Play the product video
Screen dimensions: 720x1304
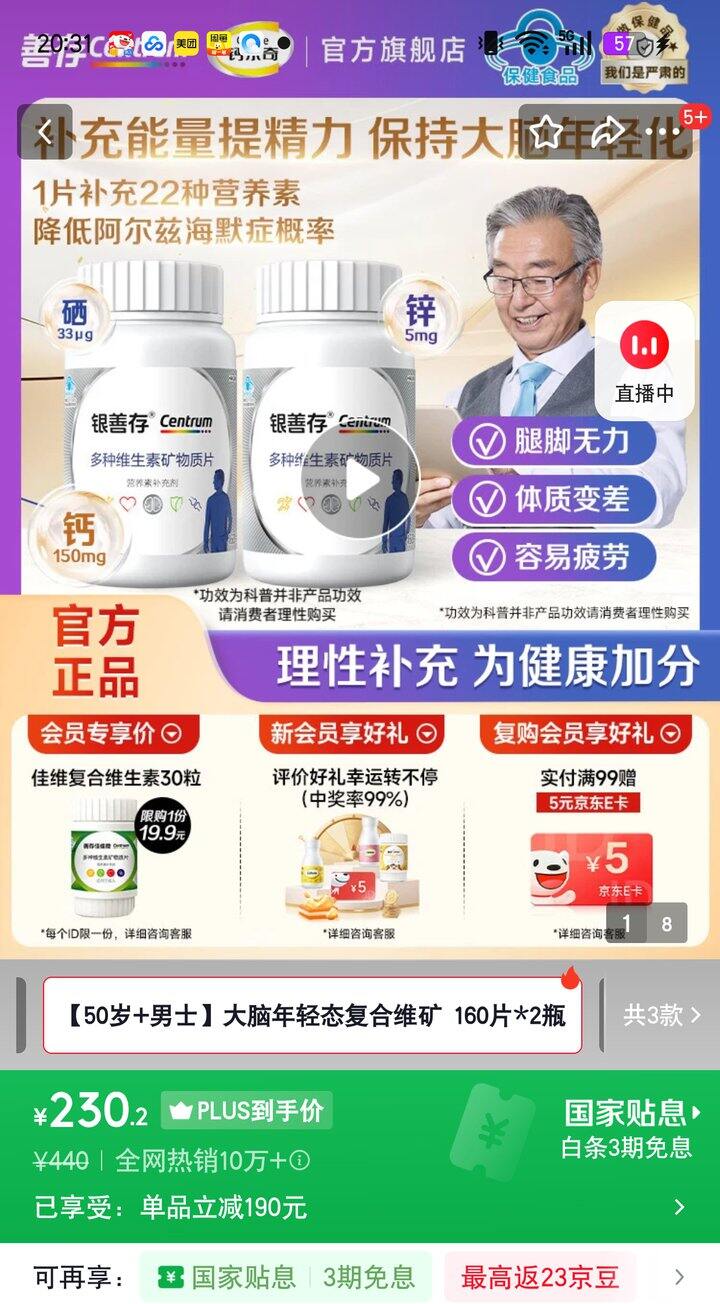[x=360, y=482]
